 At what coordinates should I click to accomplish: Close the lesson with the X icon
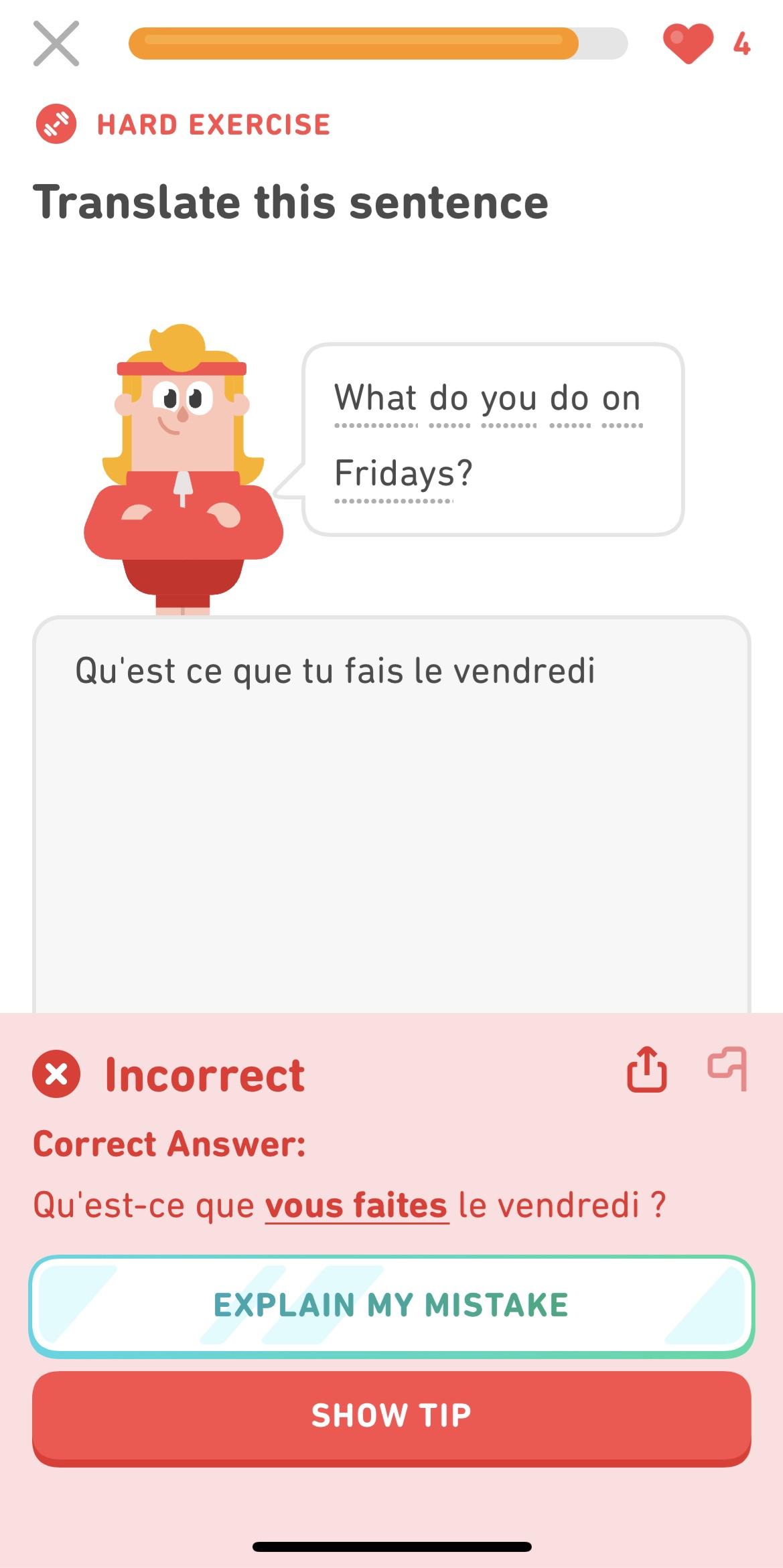[56, 44]
